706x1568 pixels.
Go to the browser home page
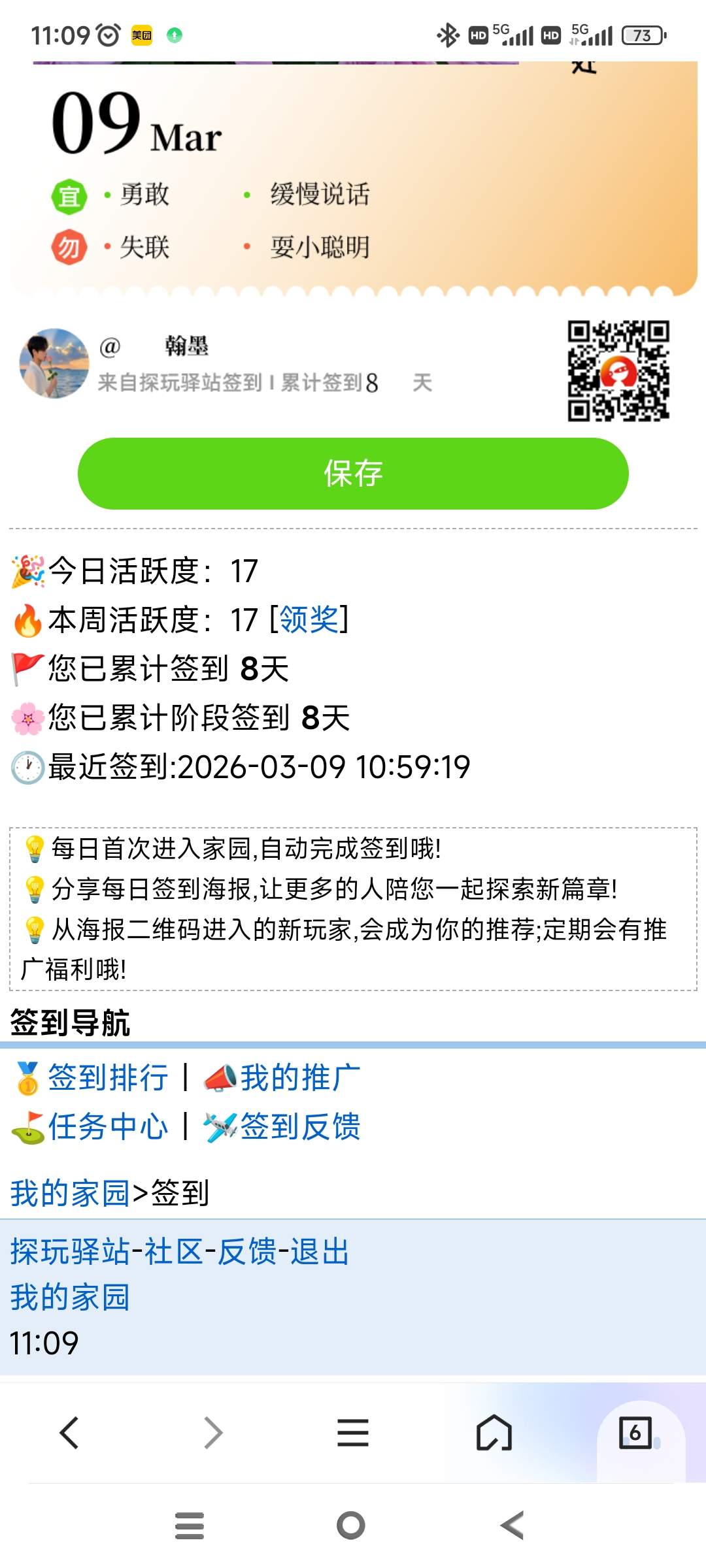494,1433
